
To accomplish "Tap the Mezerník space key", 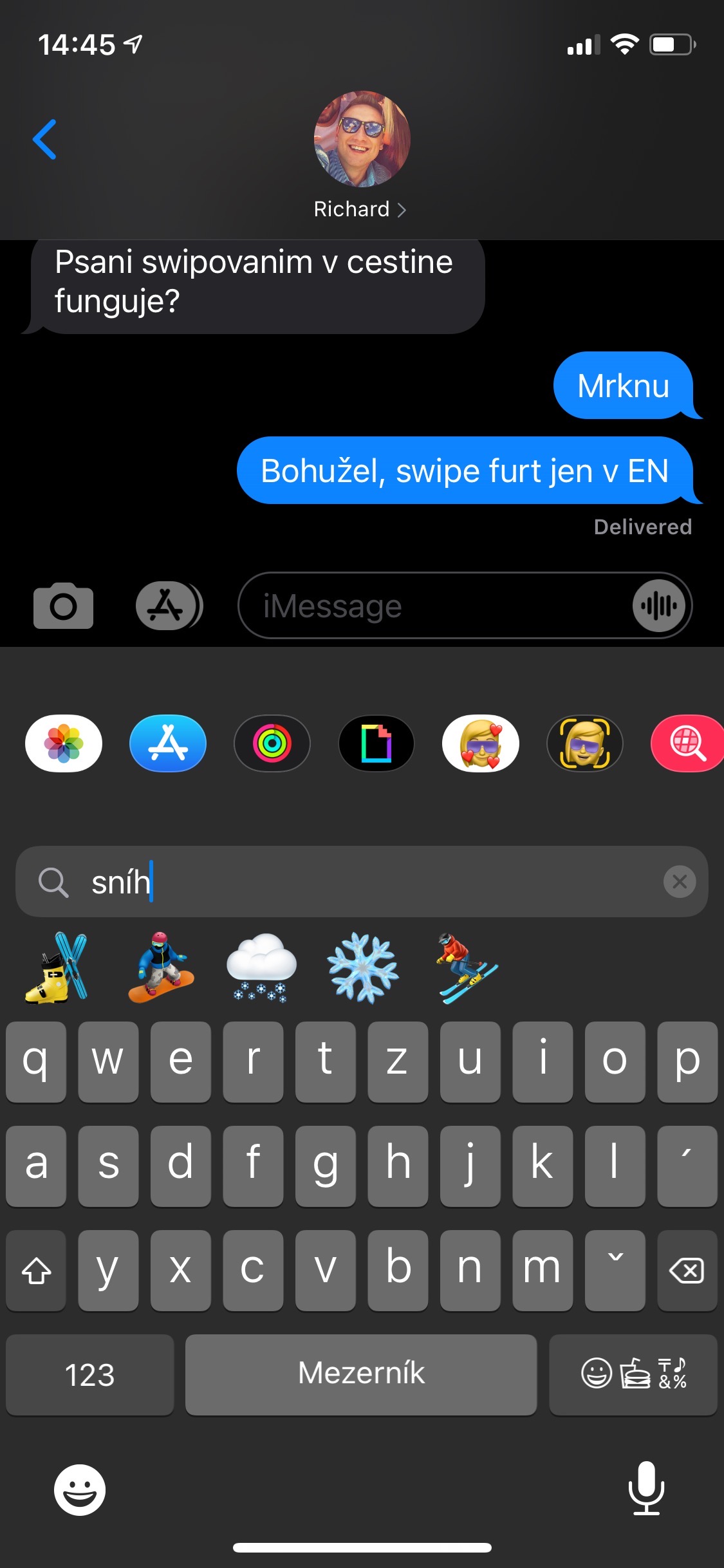I will [361, 1374].
